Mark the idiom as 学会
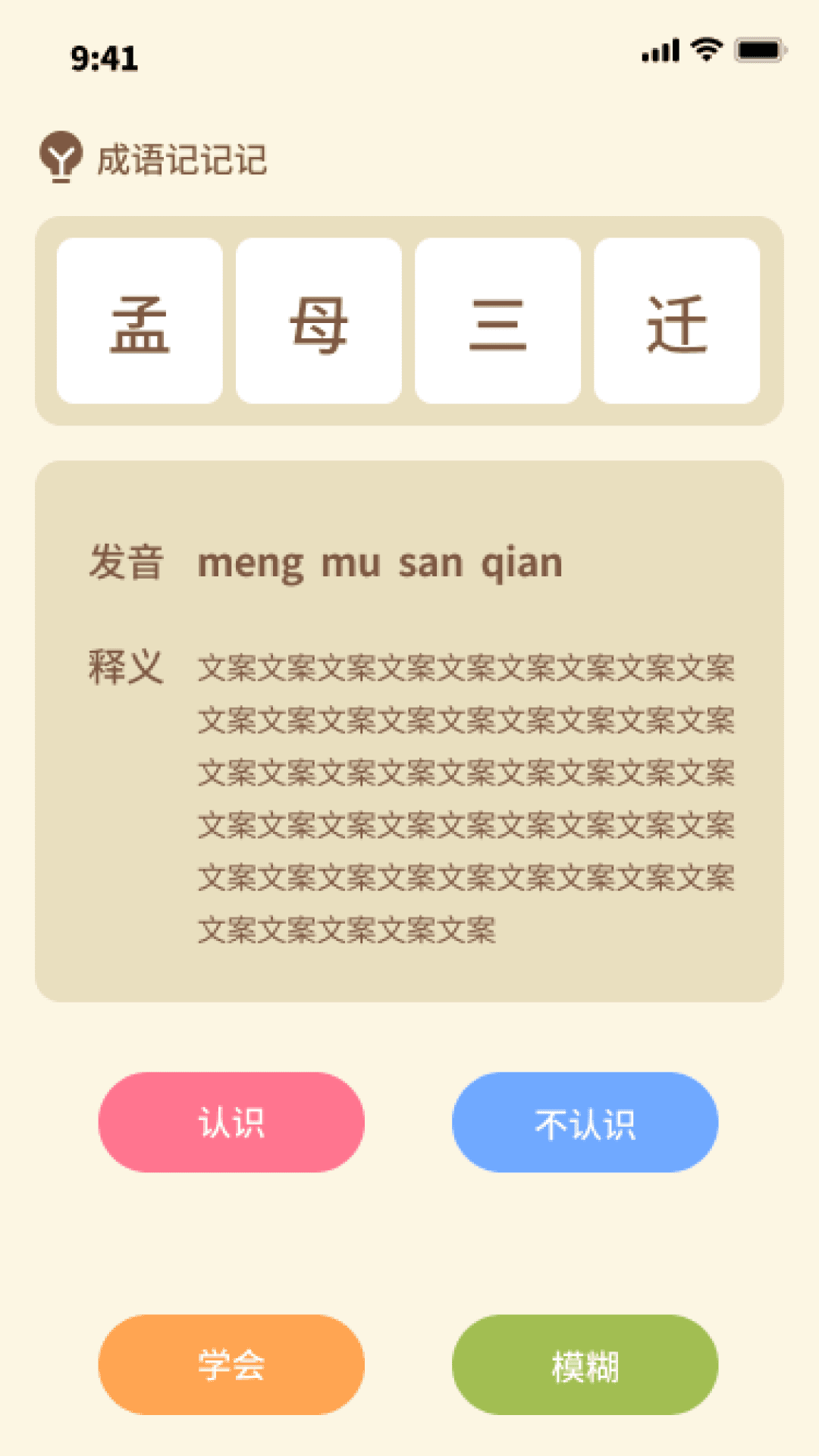This screenshot has width=819, height=1456. pyautogui.click(x=231, y=1364)
